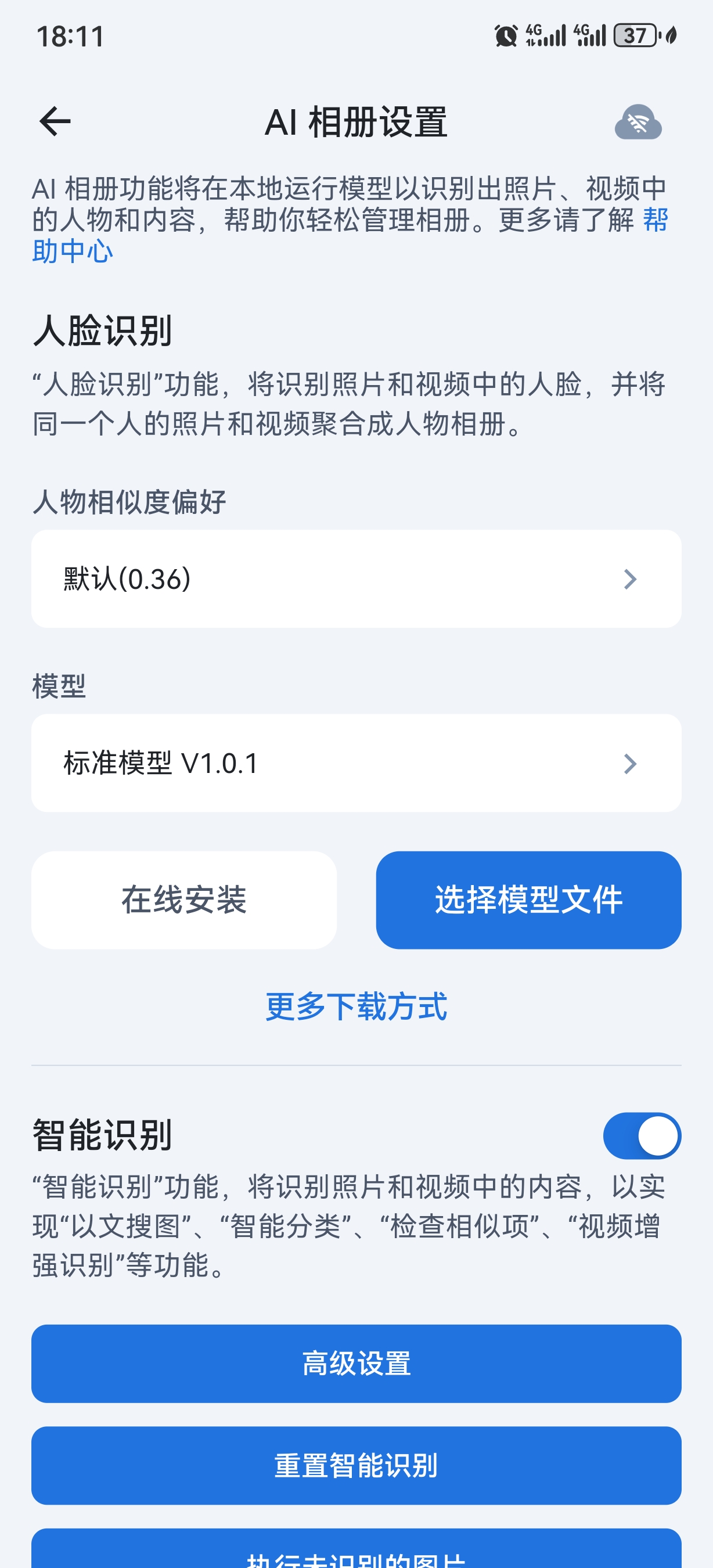Open 高级设置
This screenshot has height=1568, width=713.
click(356, 1364)
